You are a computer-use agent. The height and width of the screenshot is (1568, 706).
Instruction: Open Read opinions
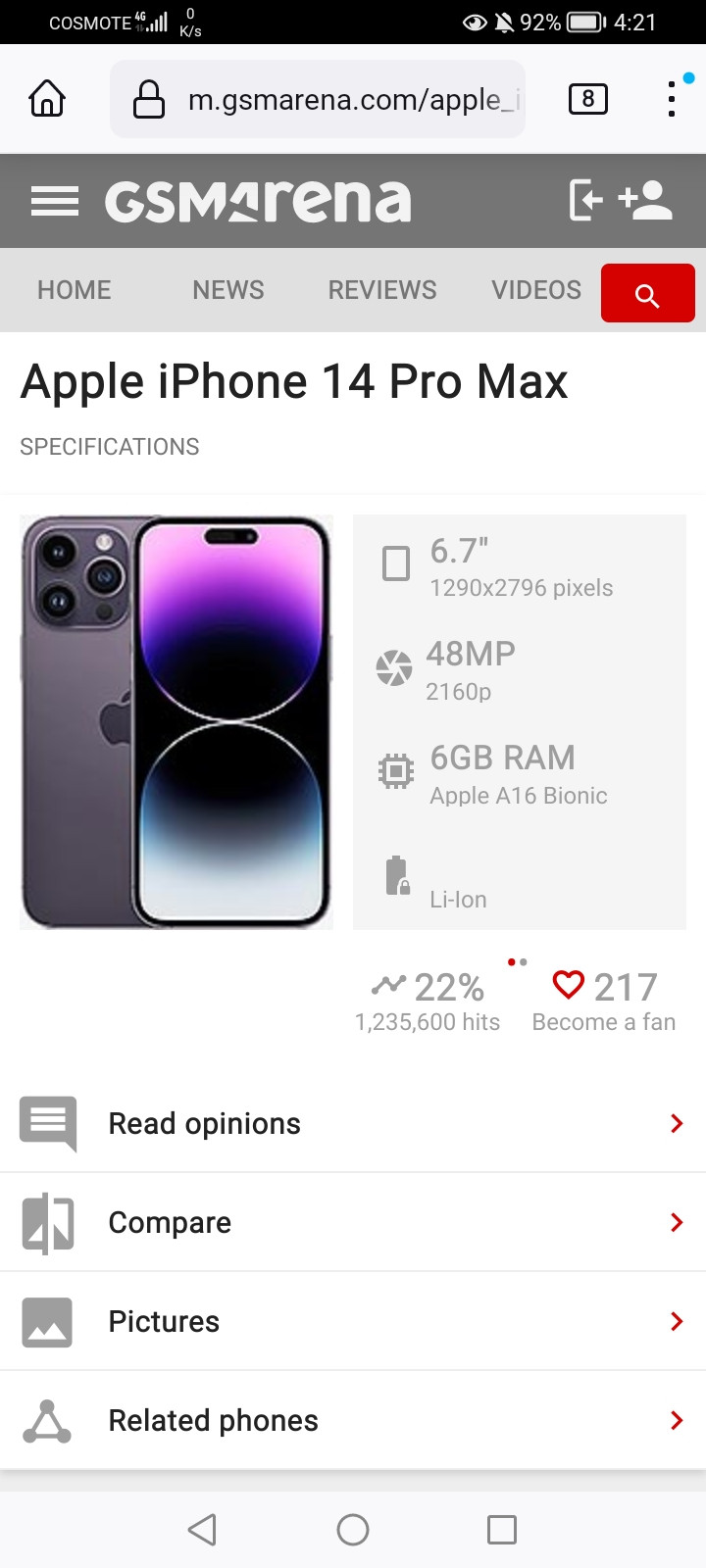[x=353, y=1123]
